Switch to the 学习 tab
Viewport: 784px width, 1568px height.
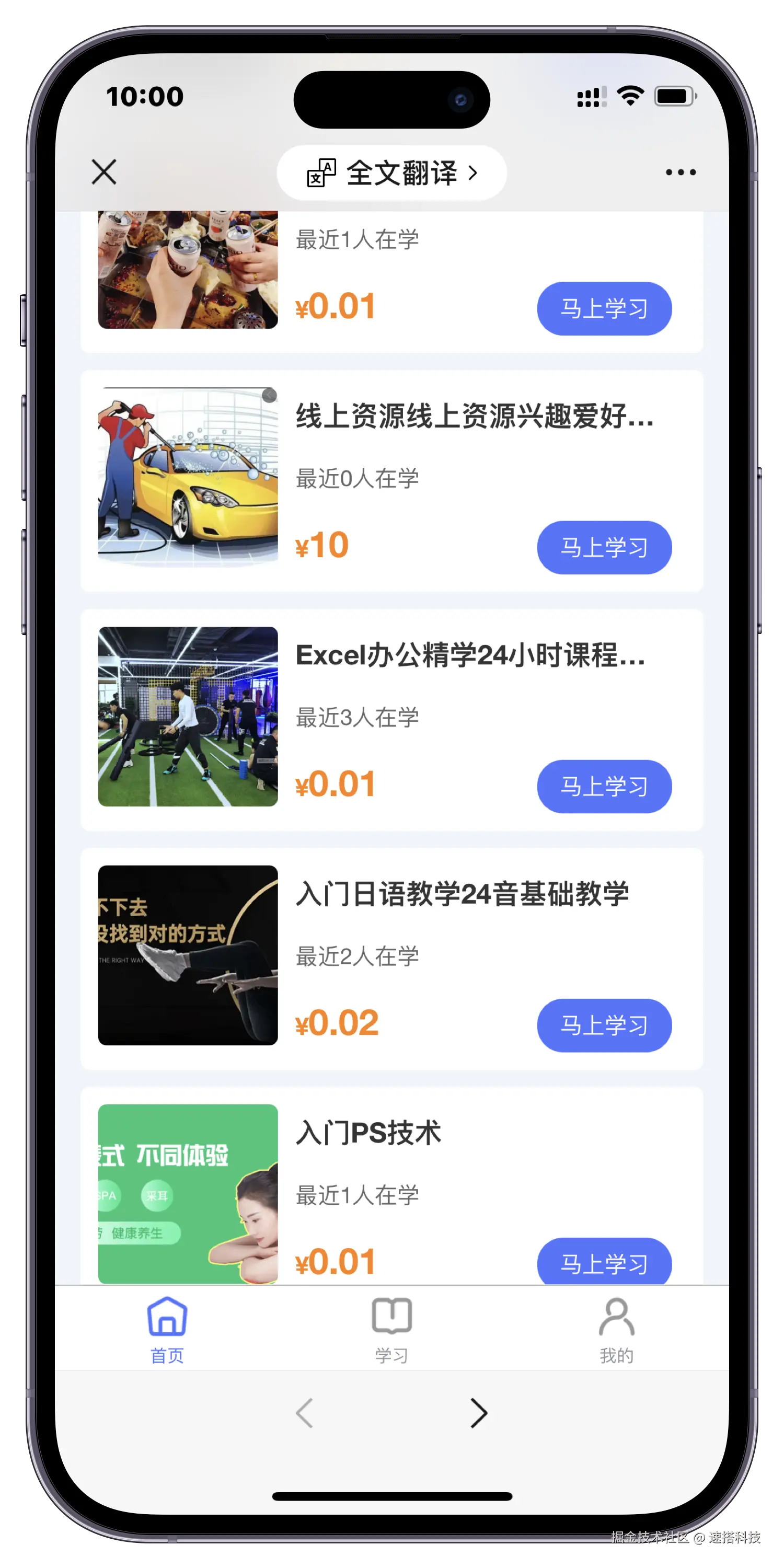391,1331
